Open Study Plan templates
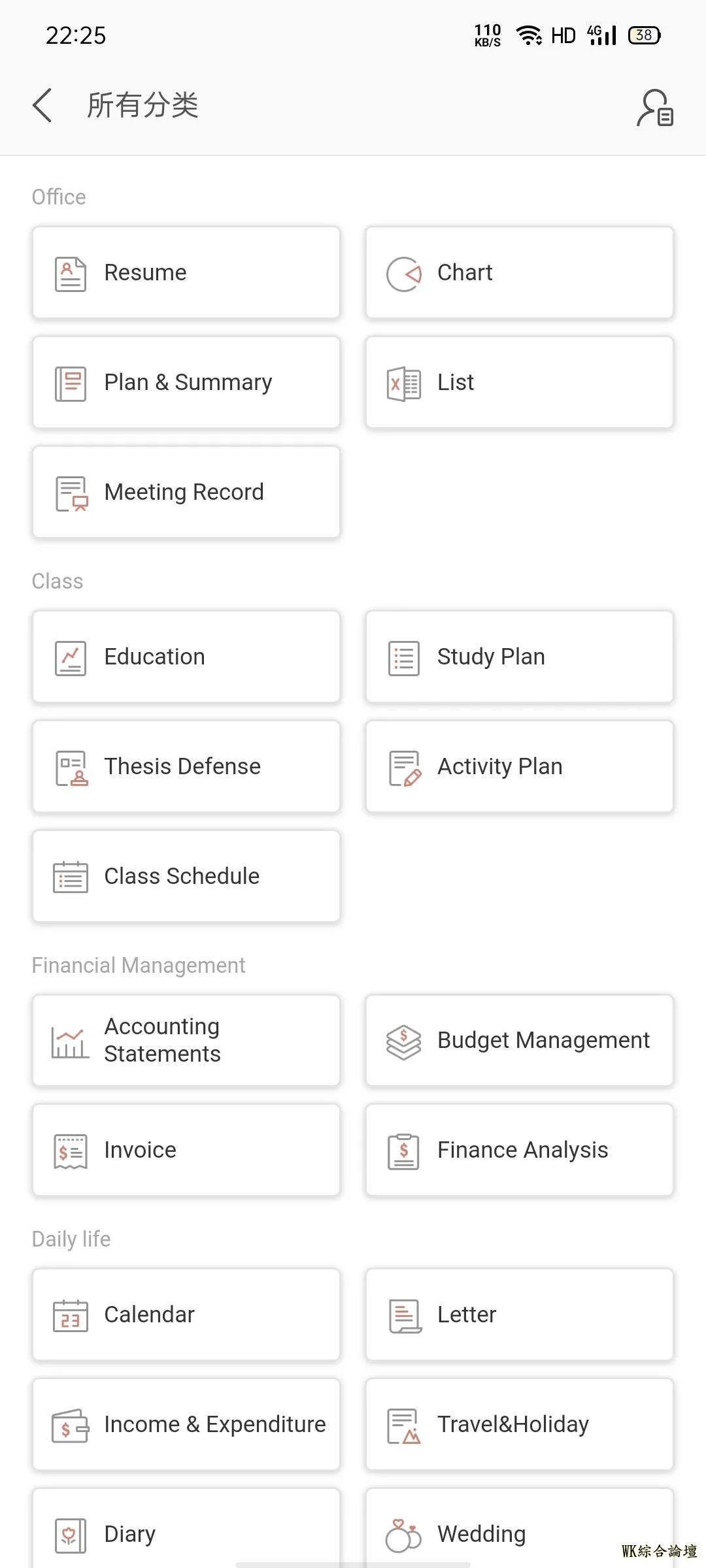 [x=520, y=657]
